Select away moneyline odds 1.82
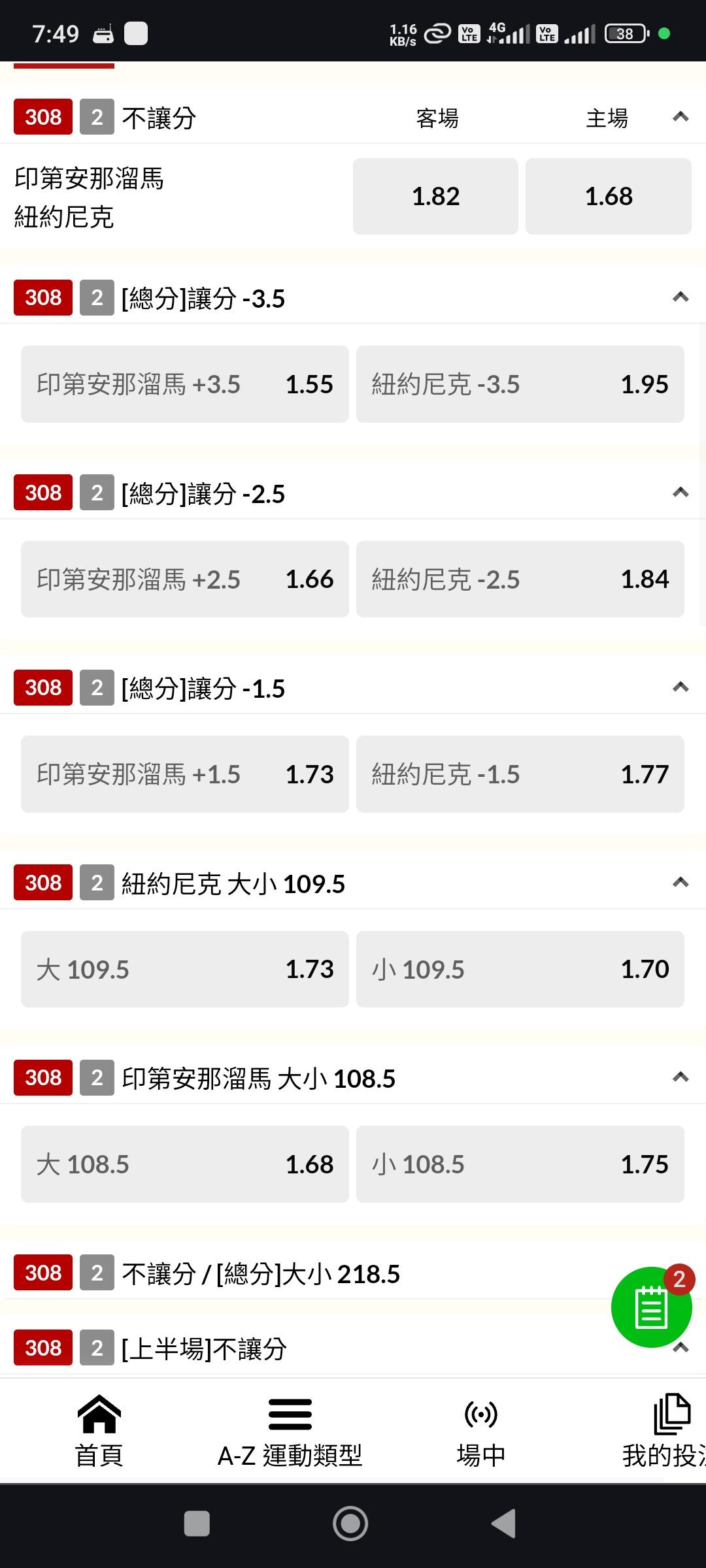 [435, 196]
